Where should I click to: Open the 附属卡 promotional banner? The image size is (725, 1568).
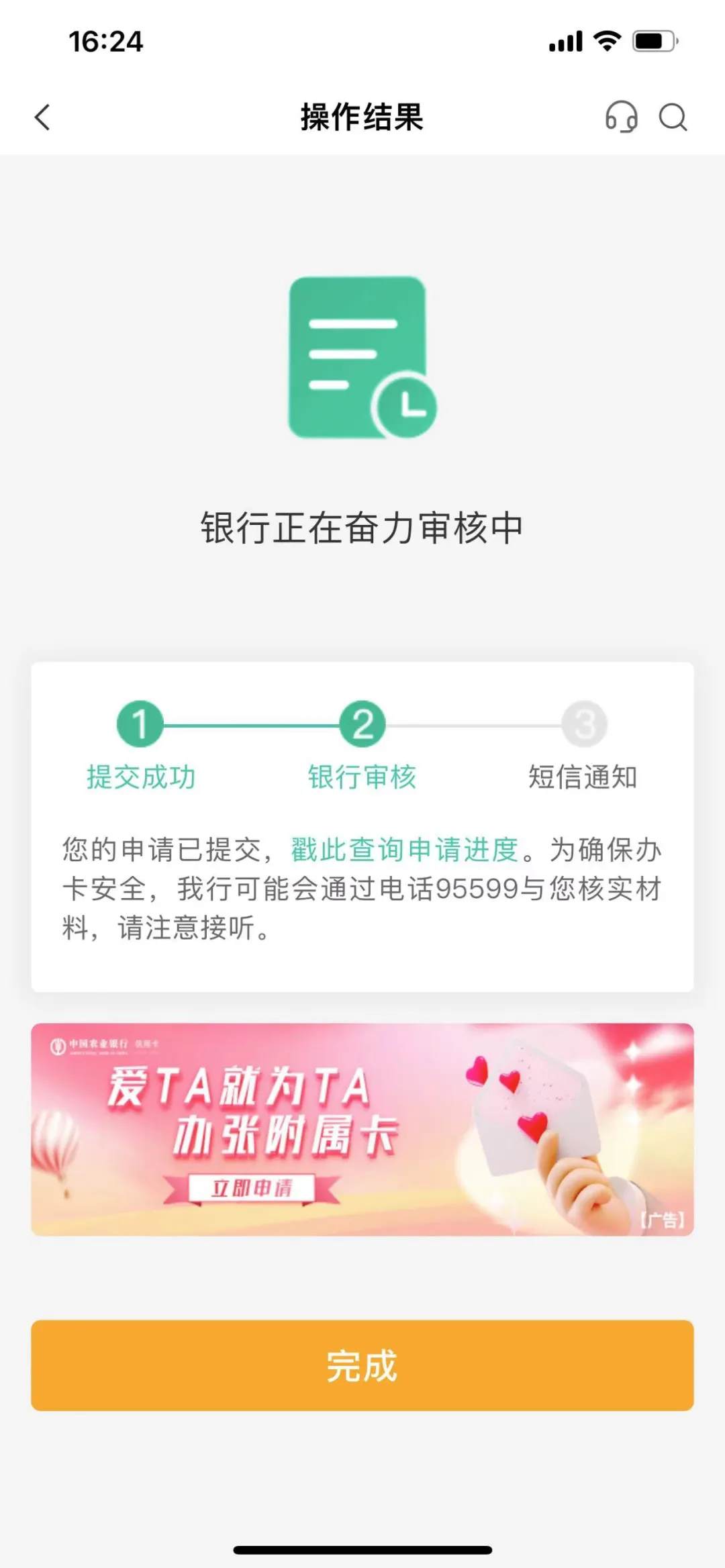coord(362,1129)
